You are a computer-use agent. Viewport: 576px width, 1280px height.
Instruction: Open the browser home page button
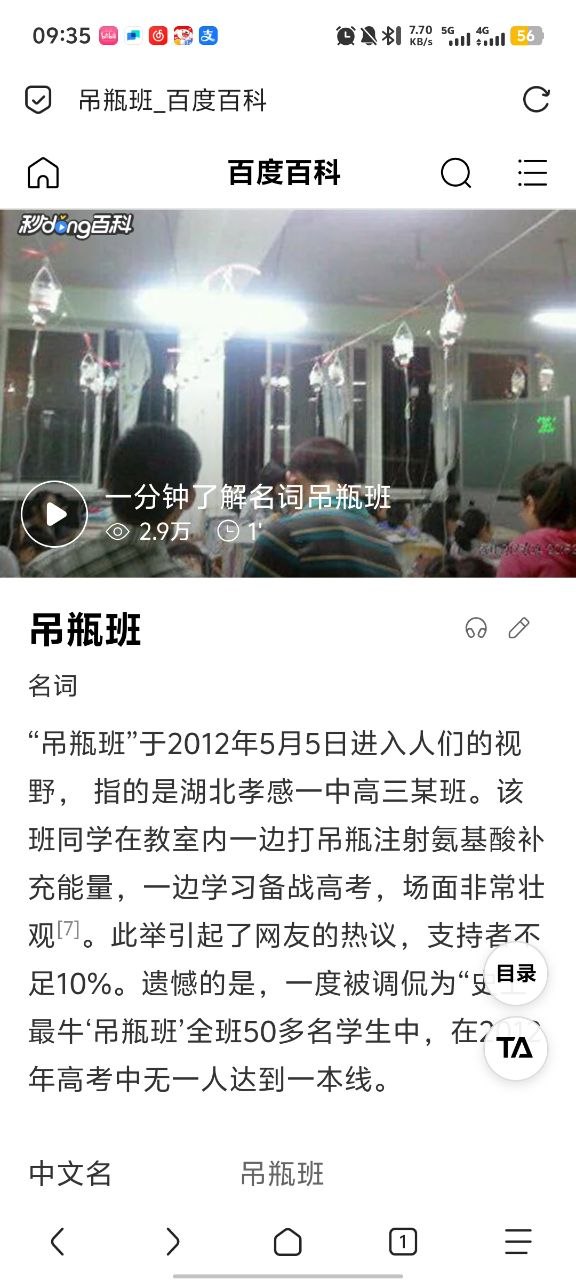[288, 1242]
